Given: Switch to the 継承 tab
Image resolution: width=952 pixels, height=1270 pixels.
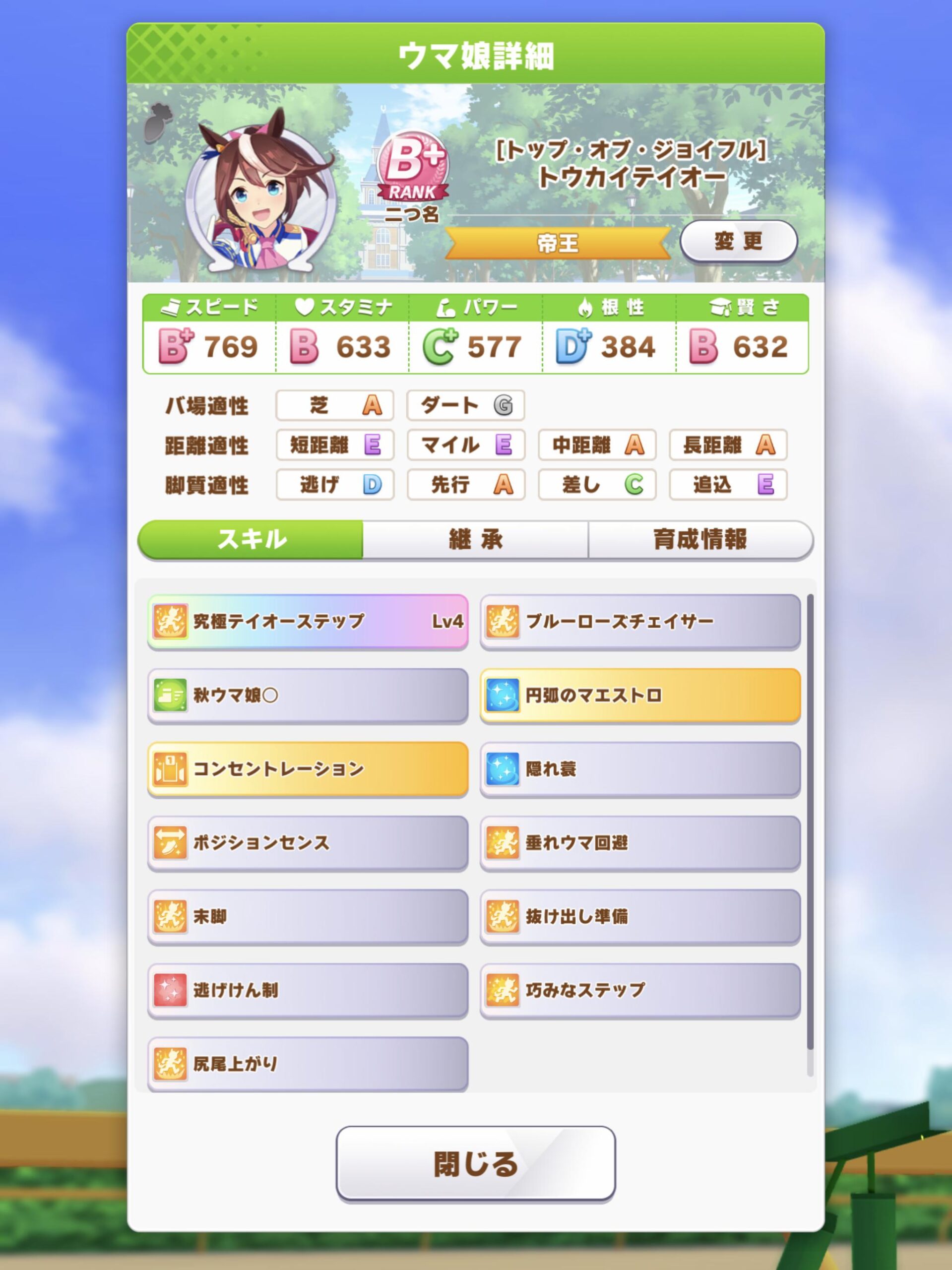Looking at the screenshot, I should tap(475, 539).
